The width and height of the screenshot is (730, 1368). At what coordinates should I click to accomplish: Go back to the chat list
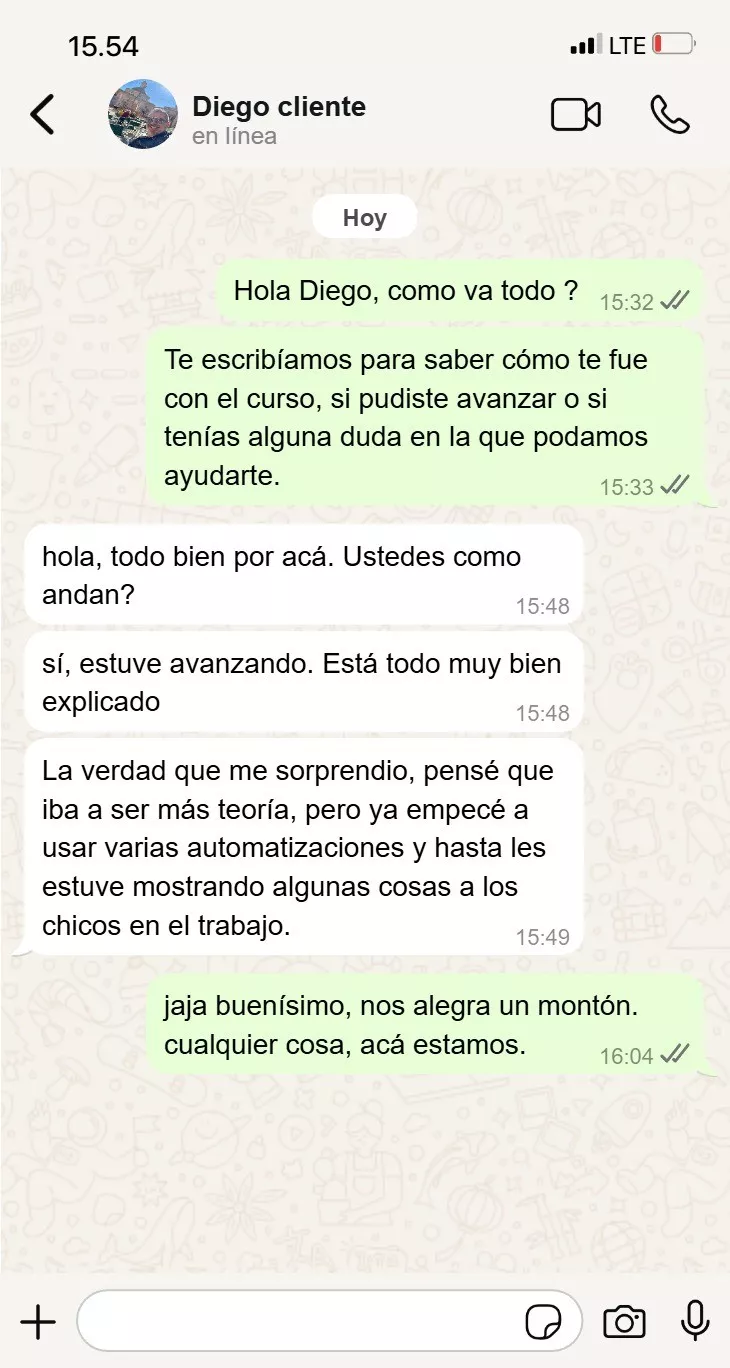pos(42,115)
